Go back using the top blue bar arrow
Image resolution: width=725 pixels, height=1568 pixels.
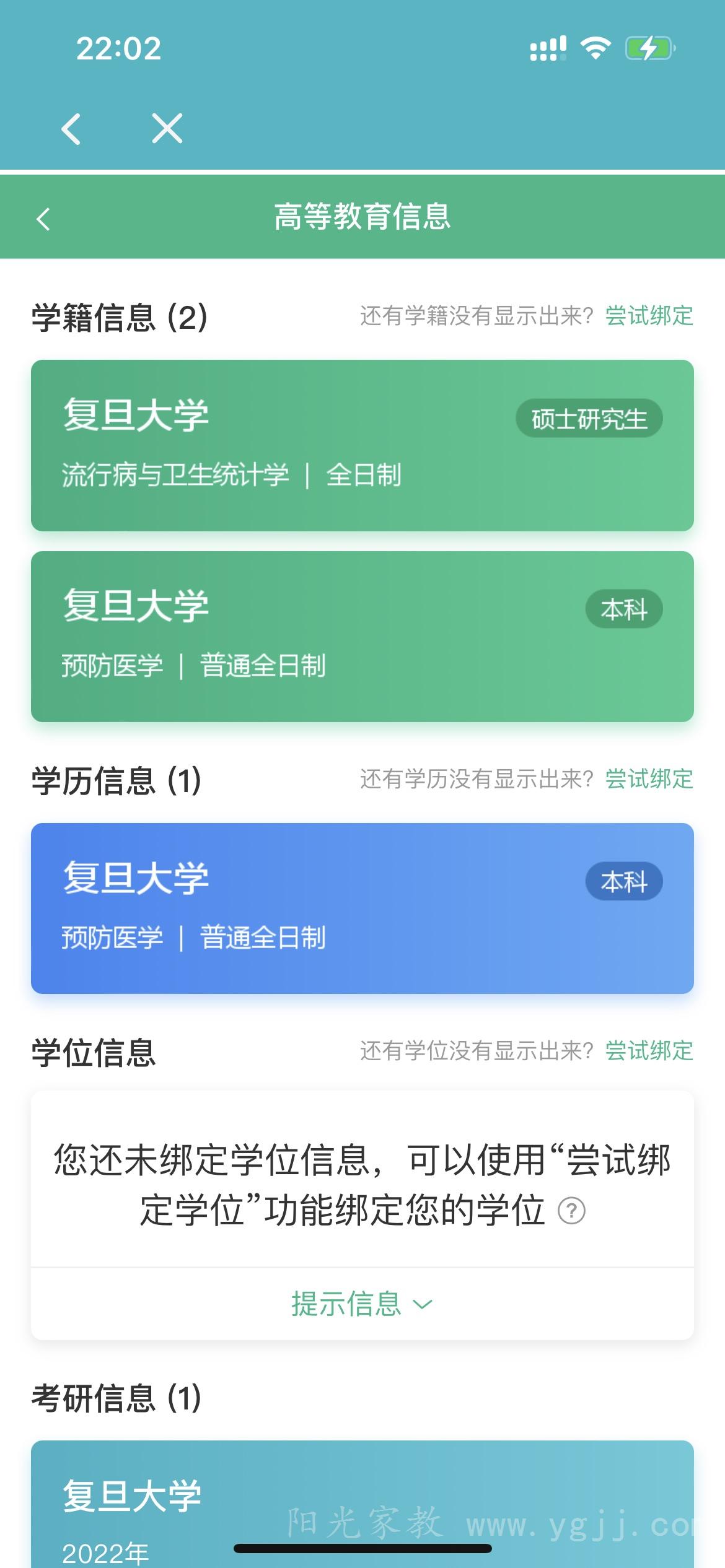click(x=71, y=129)
